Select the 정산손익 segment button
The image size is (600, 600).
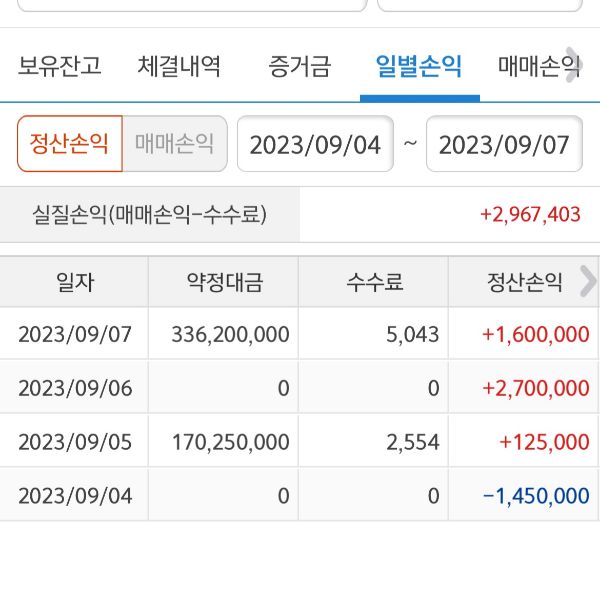(x=69, y=143)
